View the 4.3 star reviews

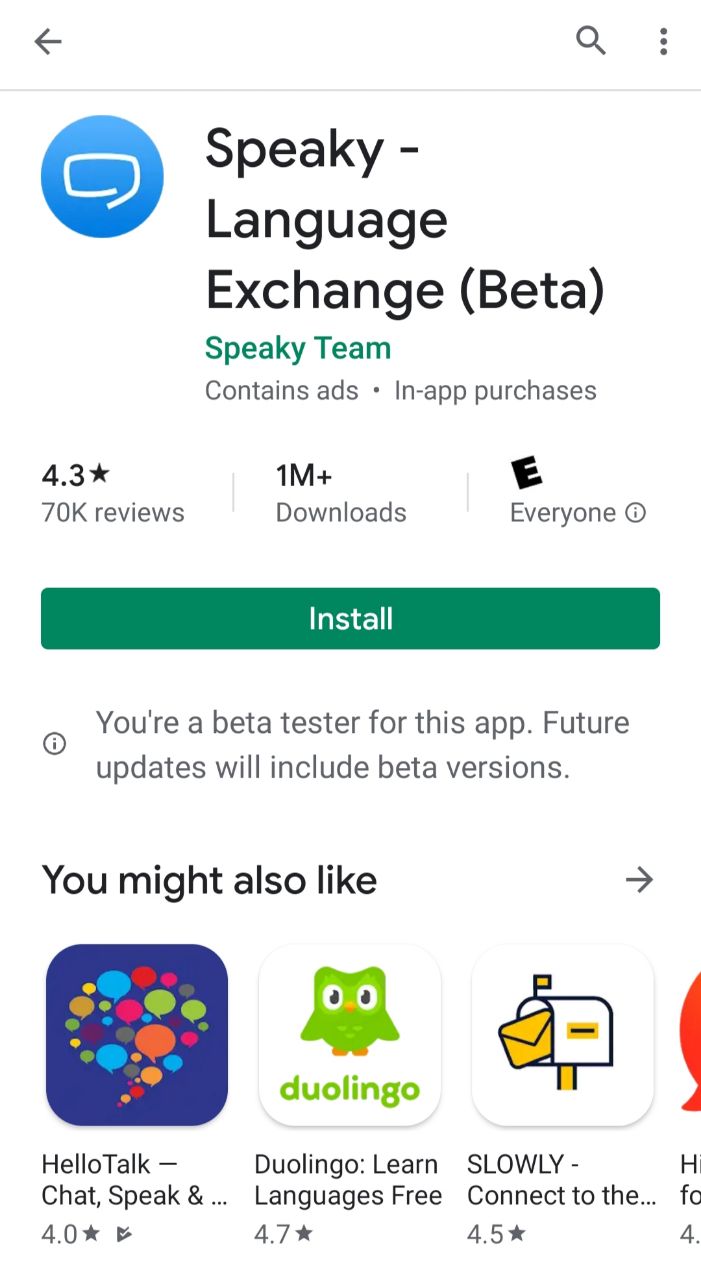[112, 492]
